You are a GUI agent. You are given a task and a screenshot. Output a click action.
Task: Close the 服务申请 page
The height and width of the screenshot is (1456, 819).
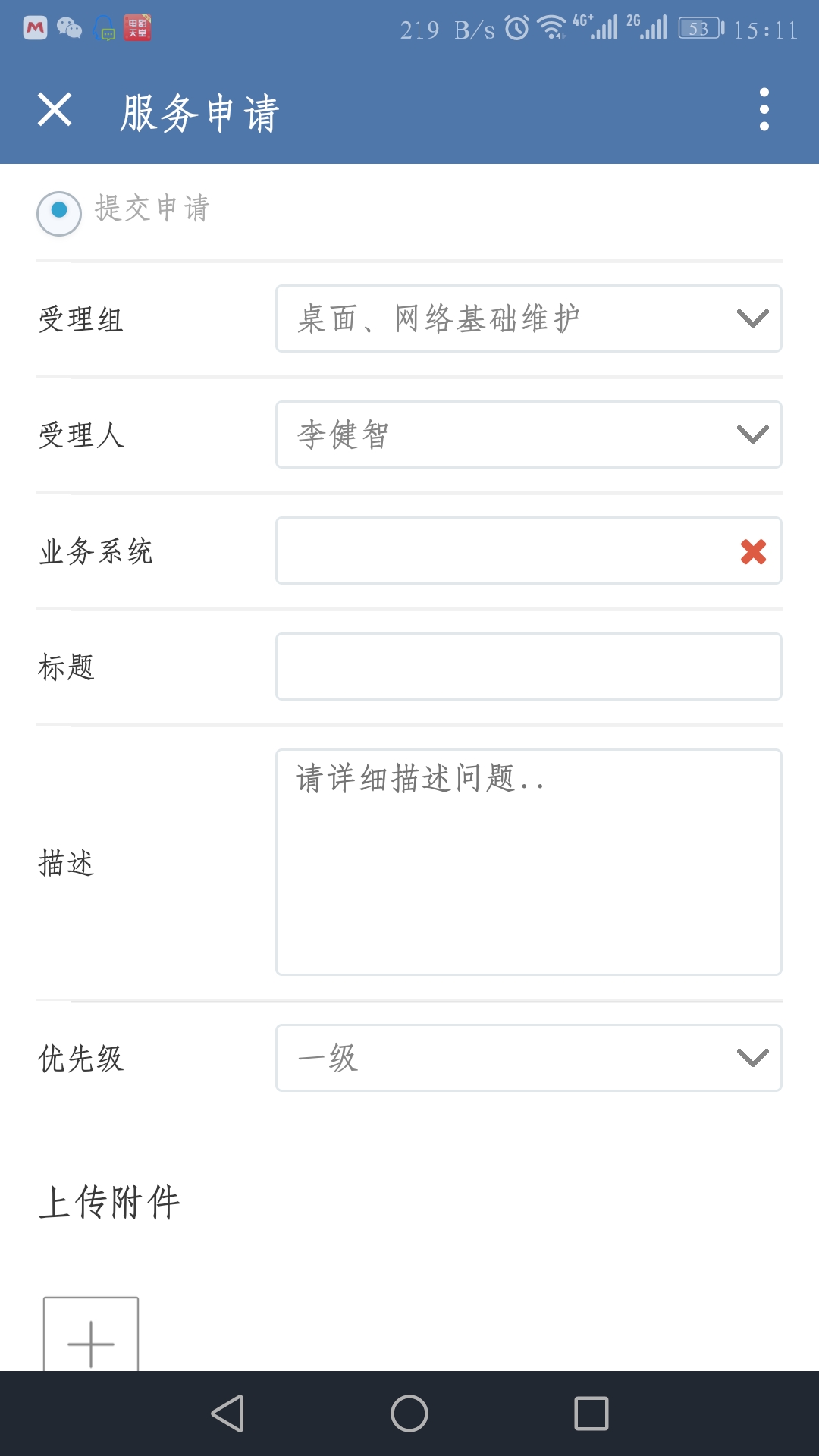55,110
